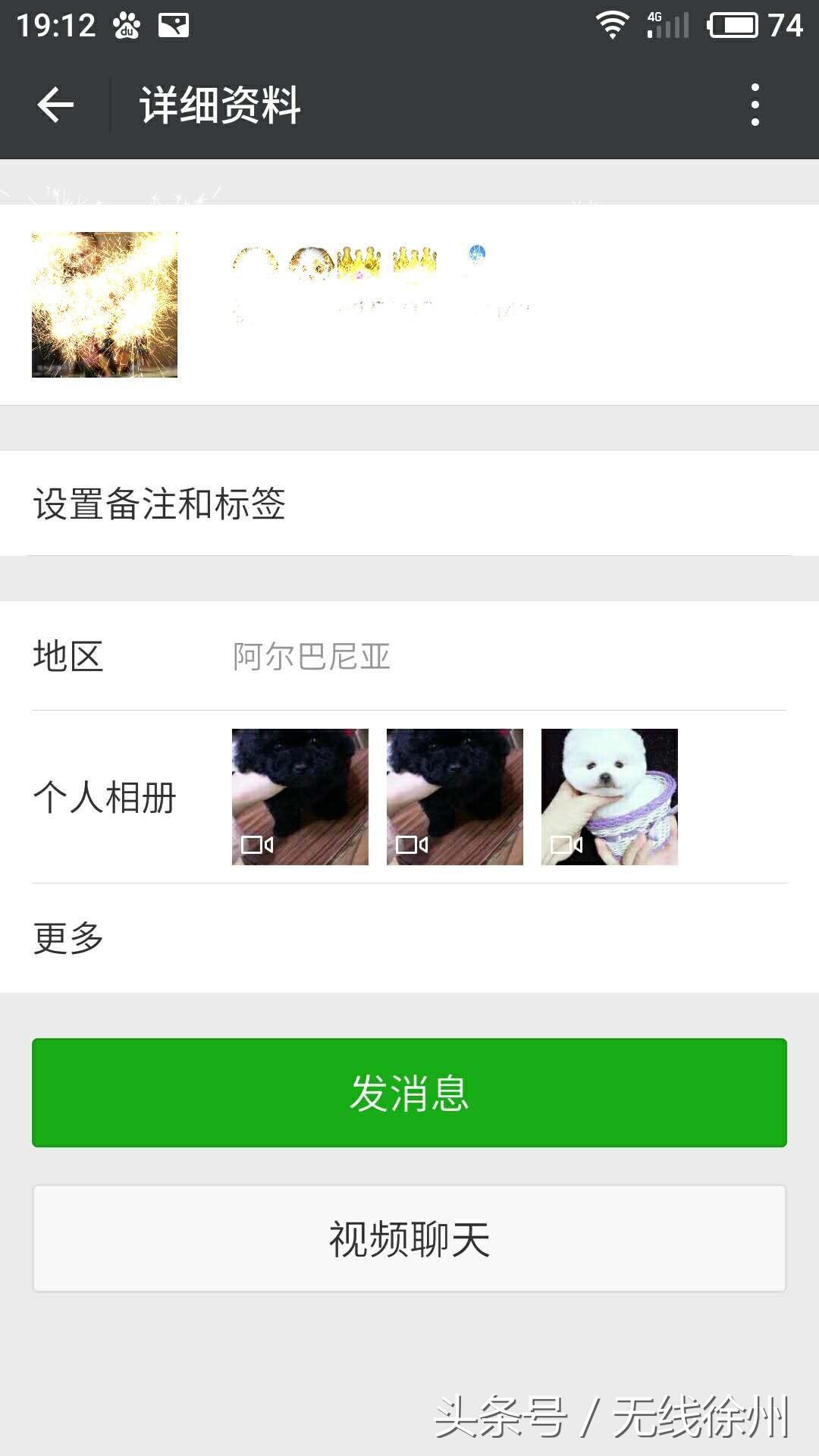This screenshot has height=1456, width=819.
Task: Open 设置备注和标签 row
Action: pos(409,504)
